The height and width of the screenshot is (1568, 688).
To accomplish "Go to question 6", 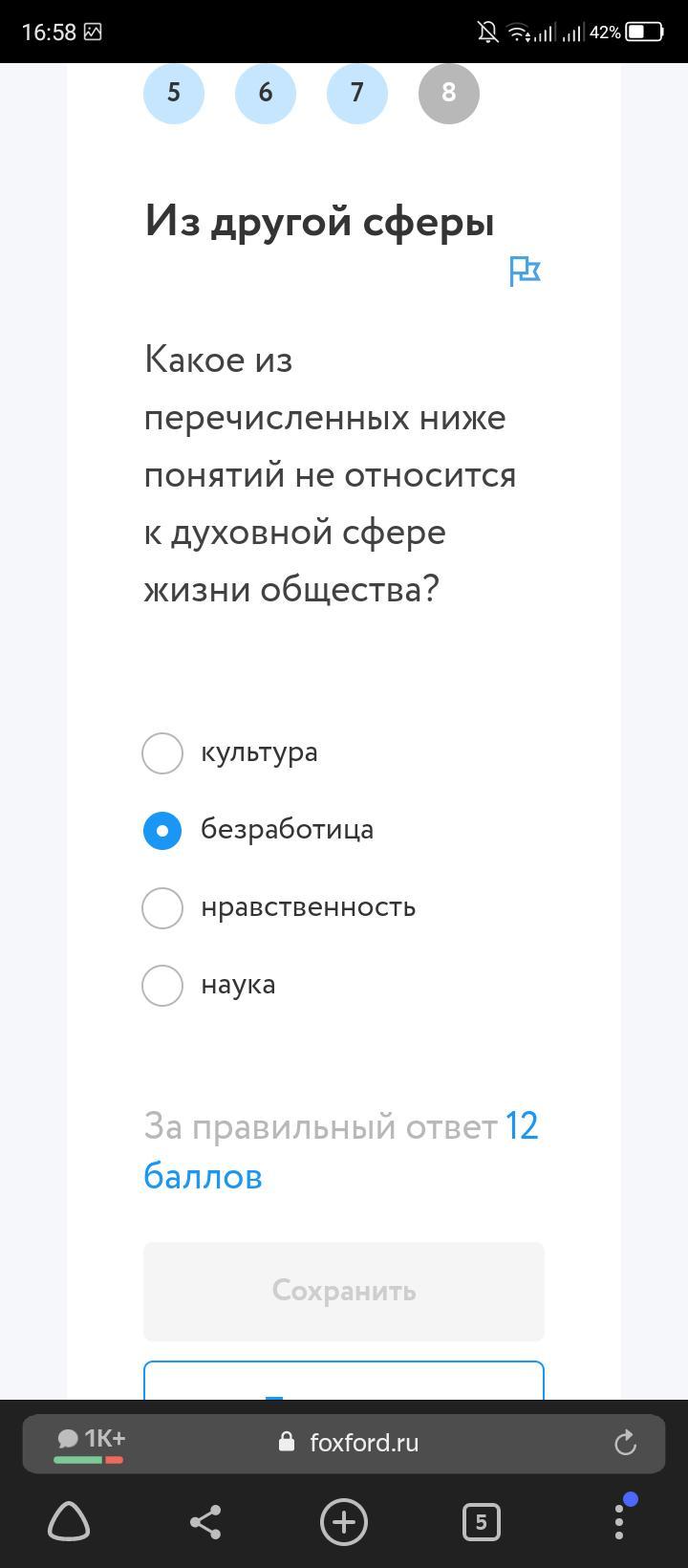I will tap(266, 93).
